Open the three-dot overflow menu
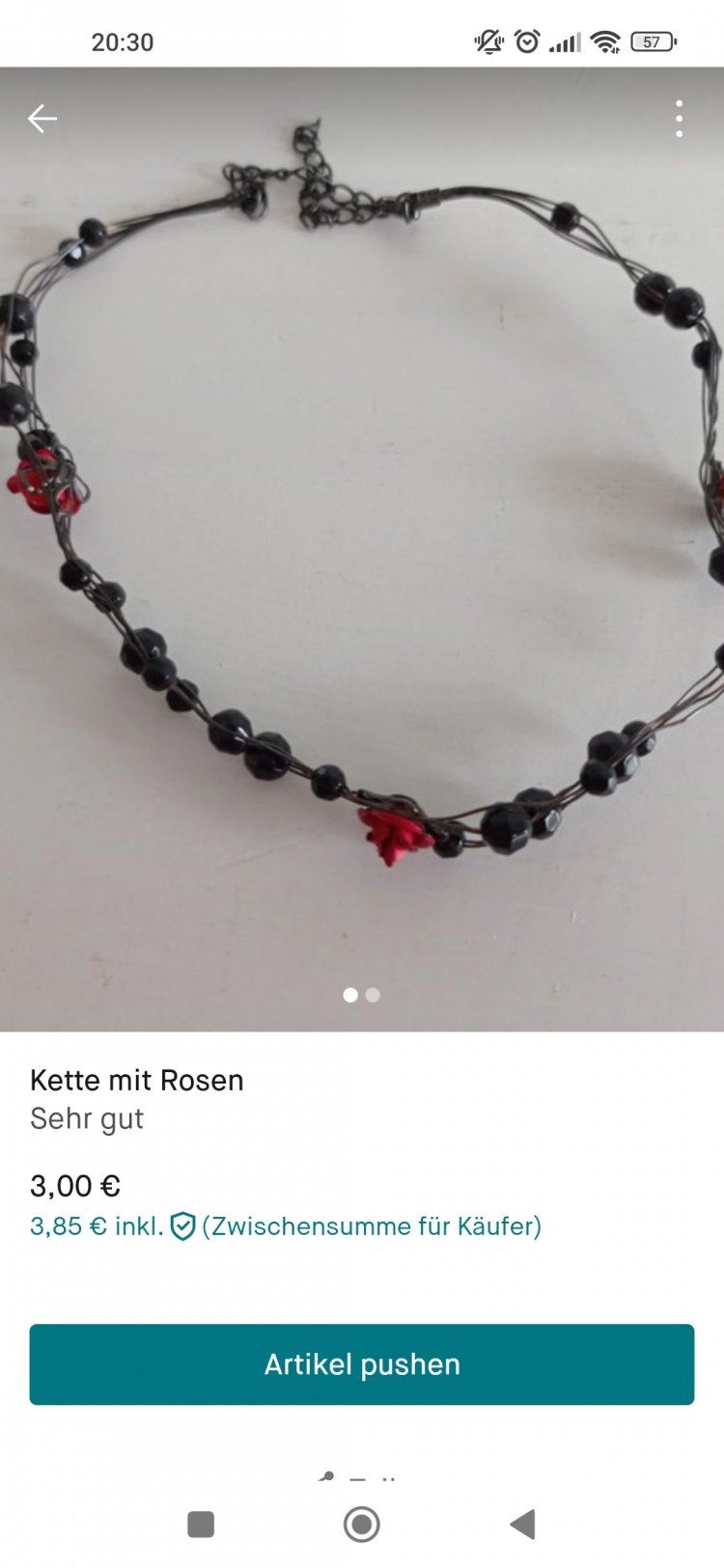 [680, 119]
